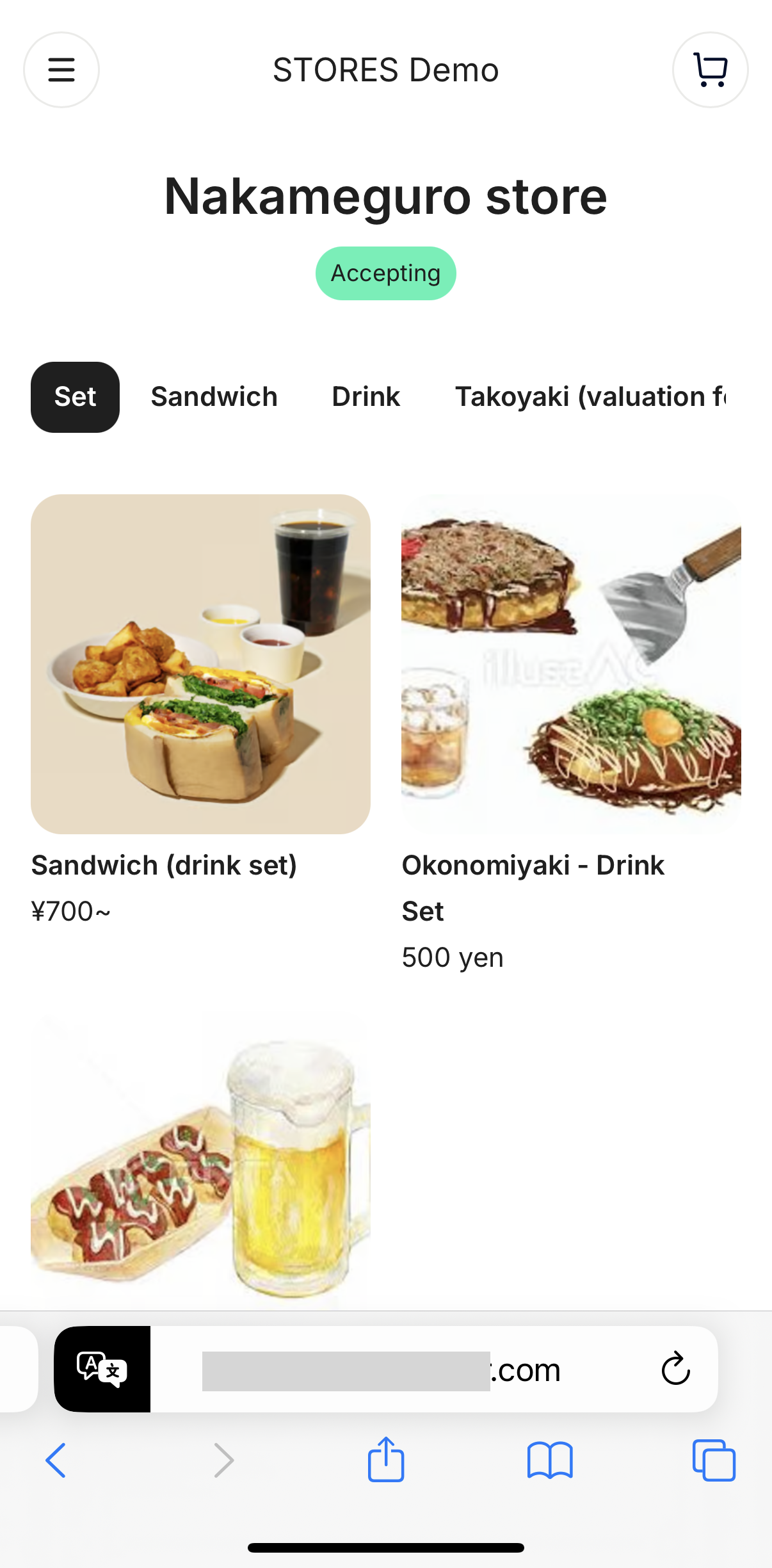Reload the current page

click(674, 1370)
